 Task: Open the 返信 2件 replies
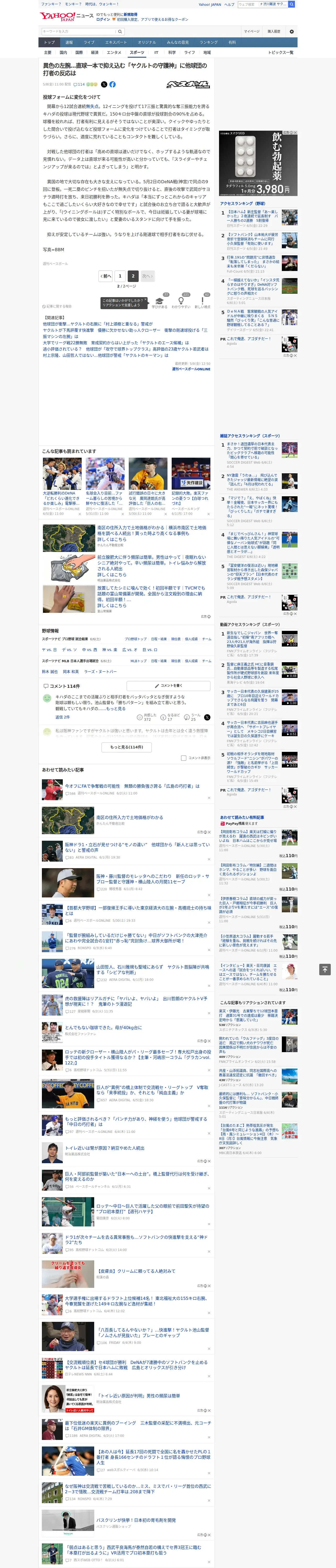[x=63, y=717]
